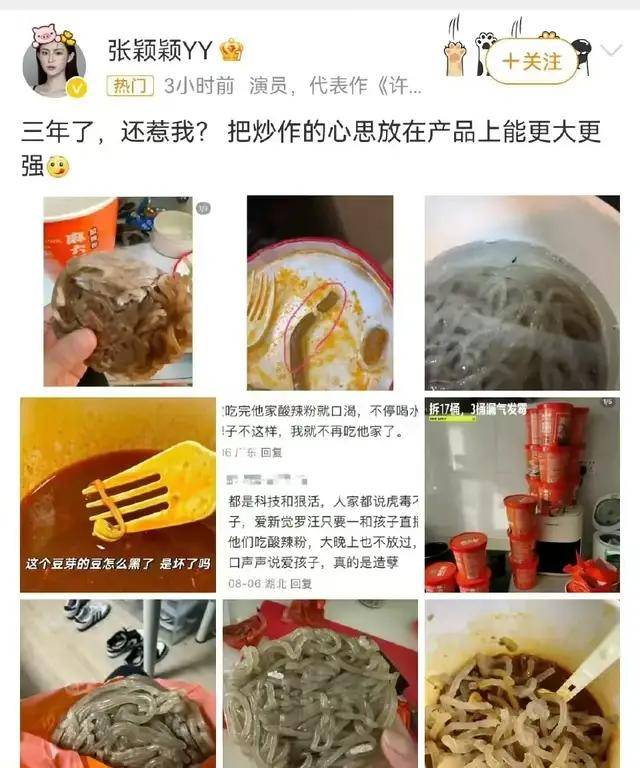Follow 张颖颖YY with the 关注 button

(531, 61)
